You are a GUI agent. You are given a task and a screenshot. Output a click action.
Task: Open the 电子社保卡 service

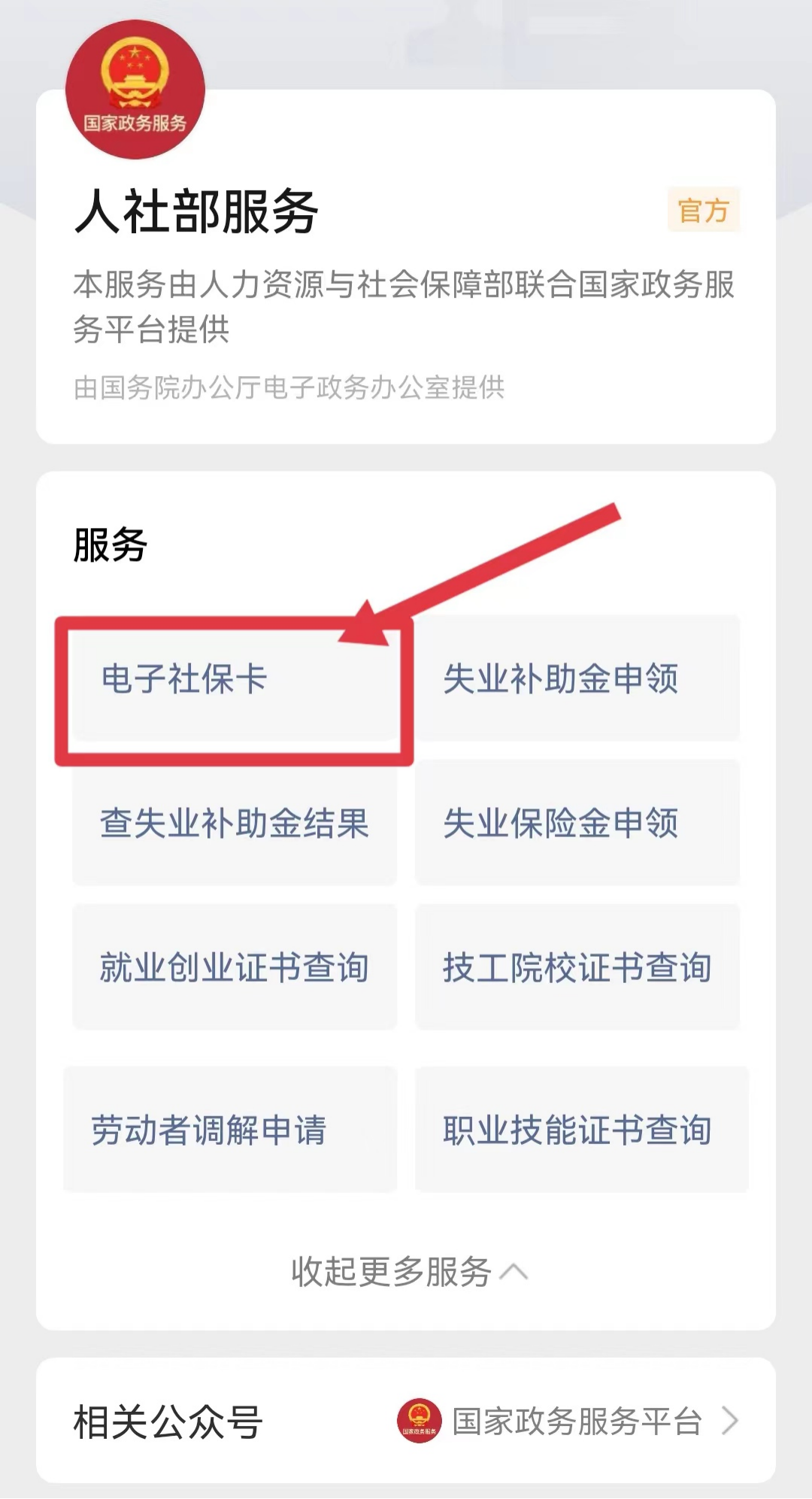coord(235,678)
